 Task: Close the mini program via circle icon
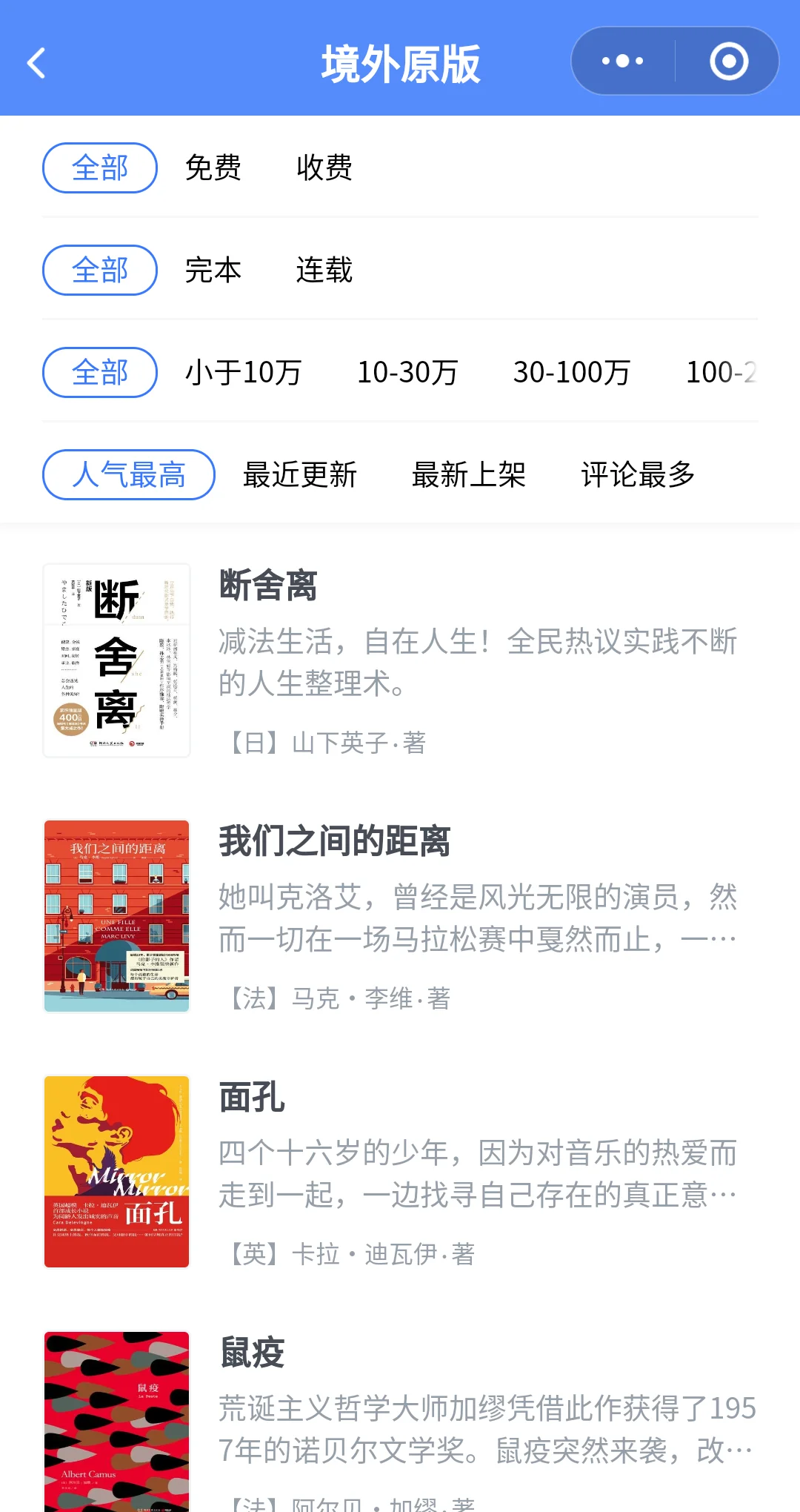tap(729, 61)
